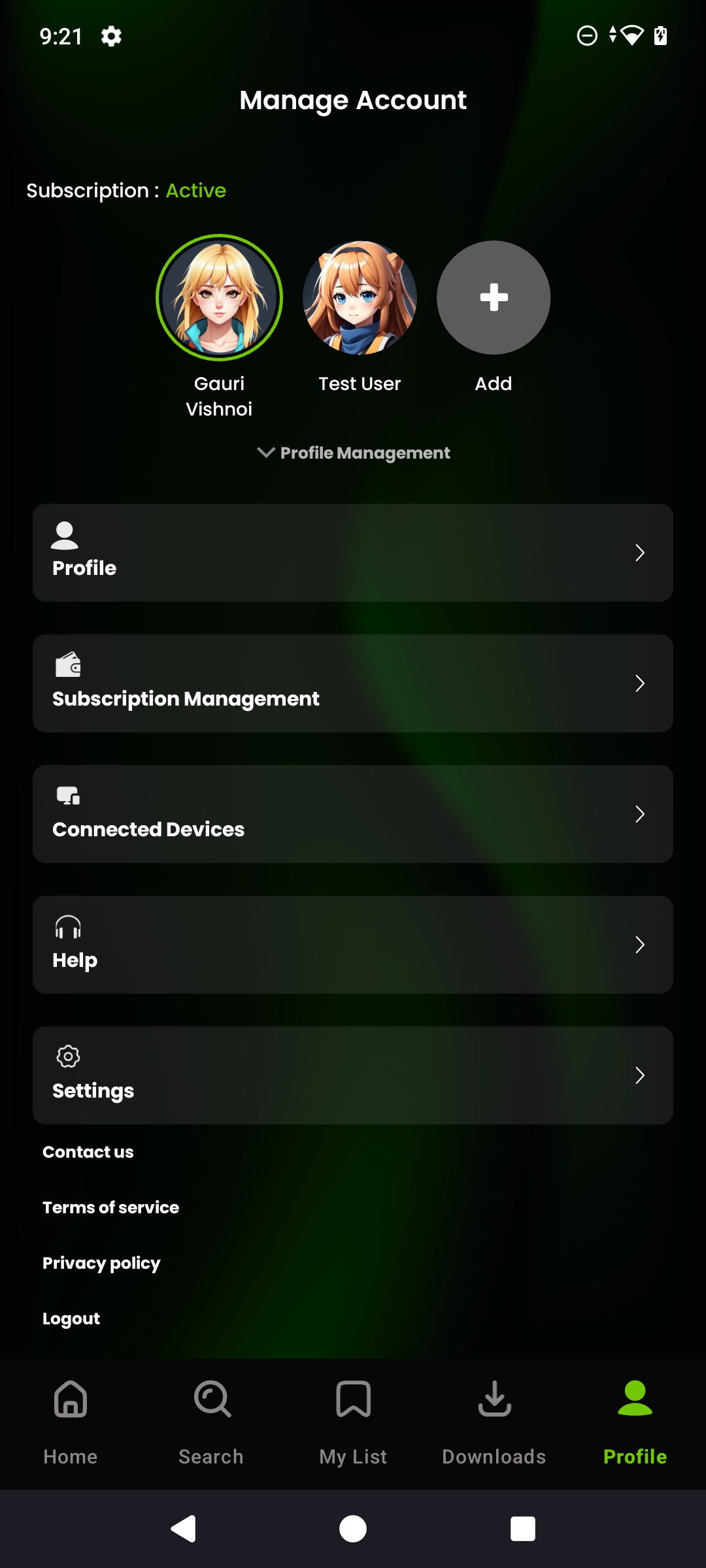
Task: Add a new profile
Action: [494, 298]
